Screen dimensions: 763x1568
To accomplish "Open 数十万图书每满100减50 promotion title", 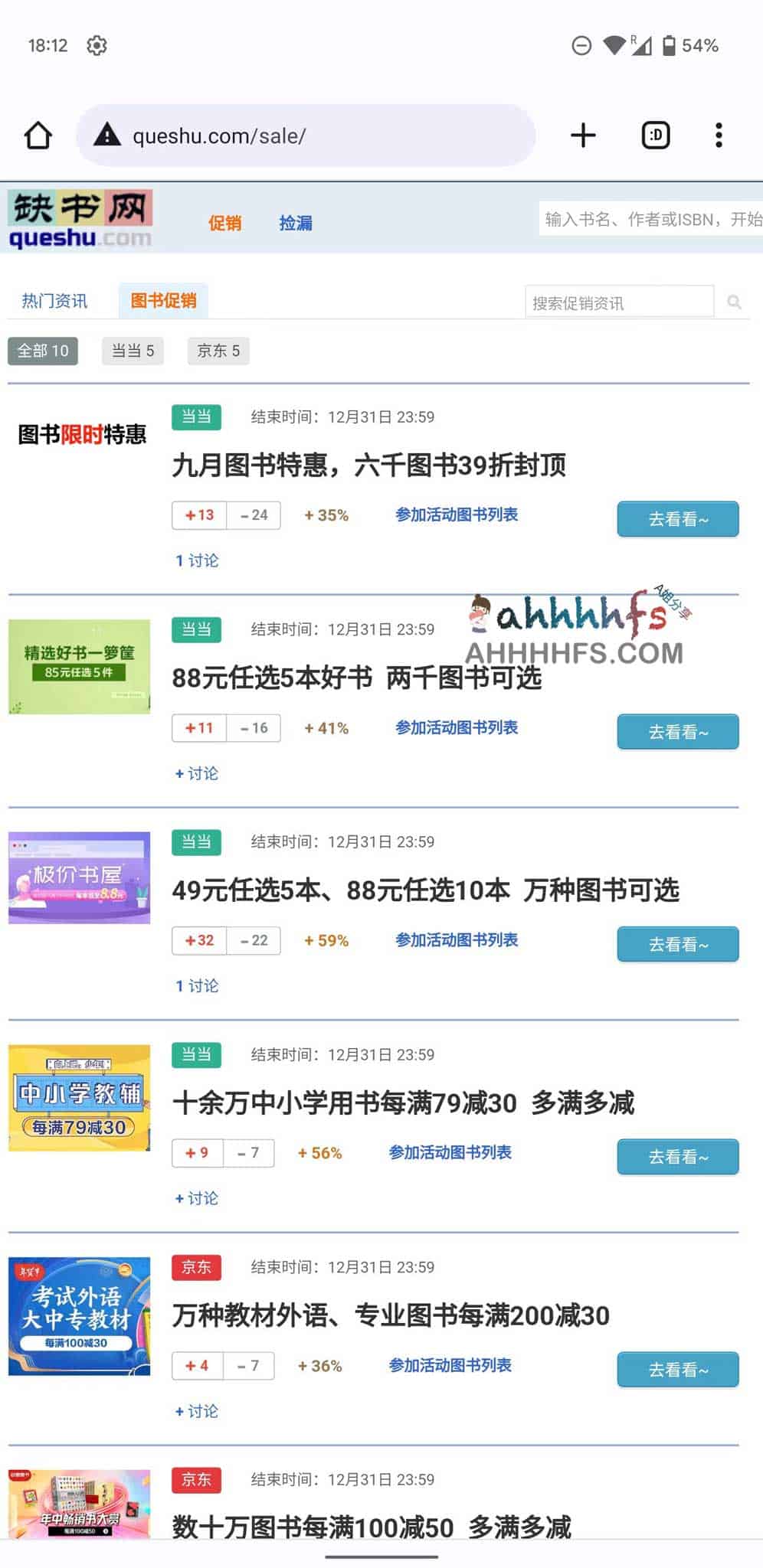I will point(372,1527).
